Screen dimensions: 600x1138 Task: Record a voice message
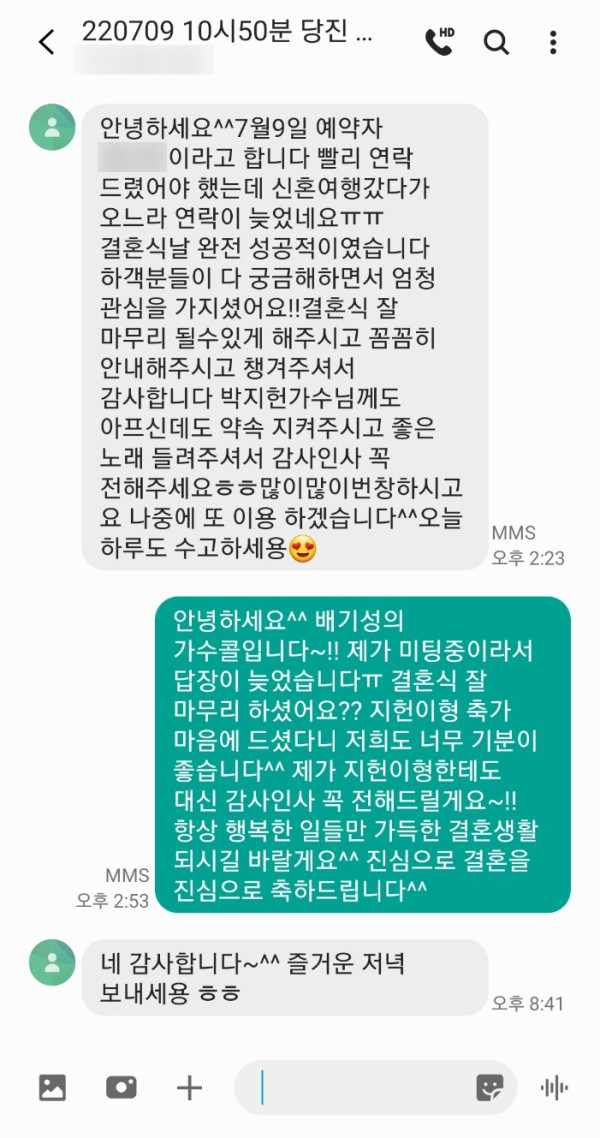[554, 1088]
